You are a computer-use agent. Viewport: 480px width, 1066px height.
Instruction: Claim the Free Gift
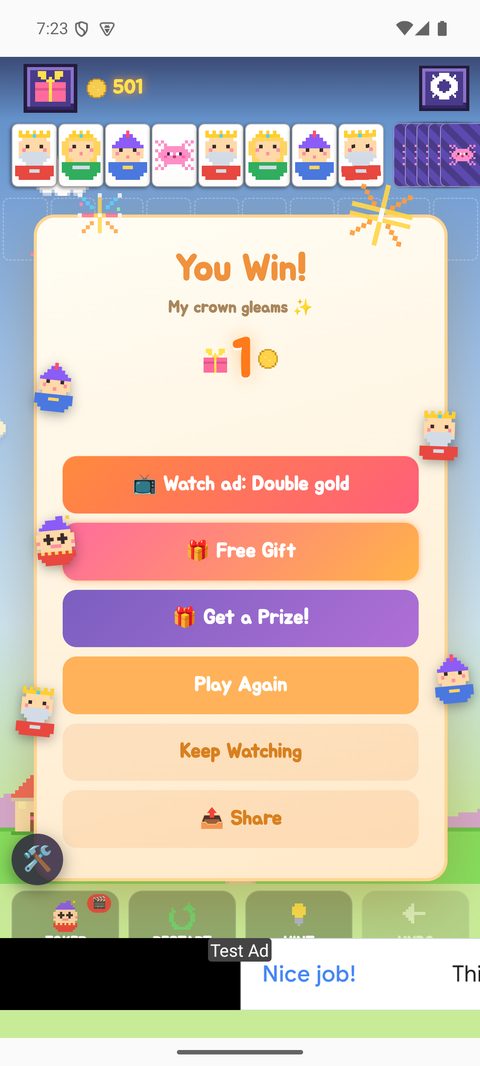(x=241, y=551)
